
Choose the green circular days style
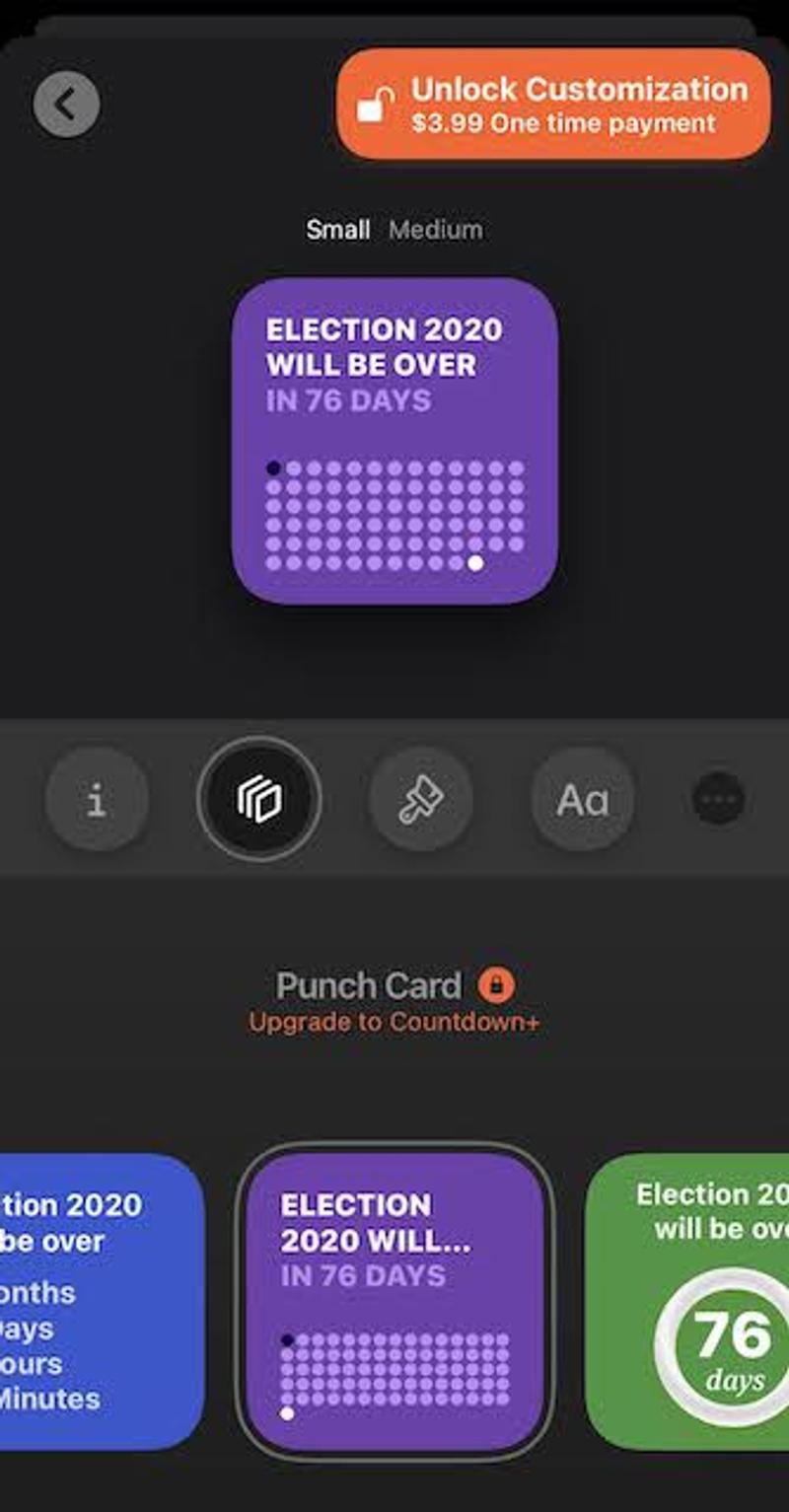[x=690, y=1300]
